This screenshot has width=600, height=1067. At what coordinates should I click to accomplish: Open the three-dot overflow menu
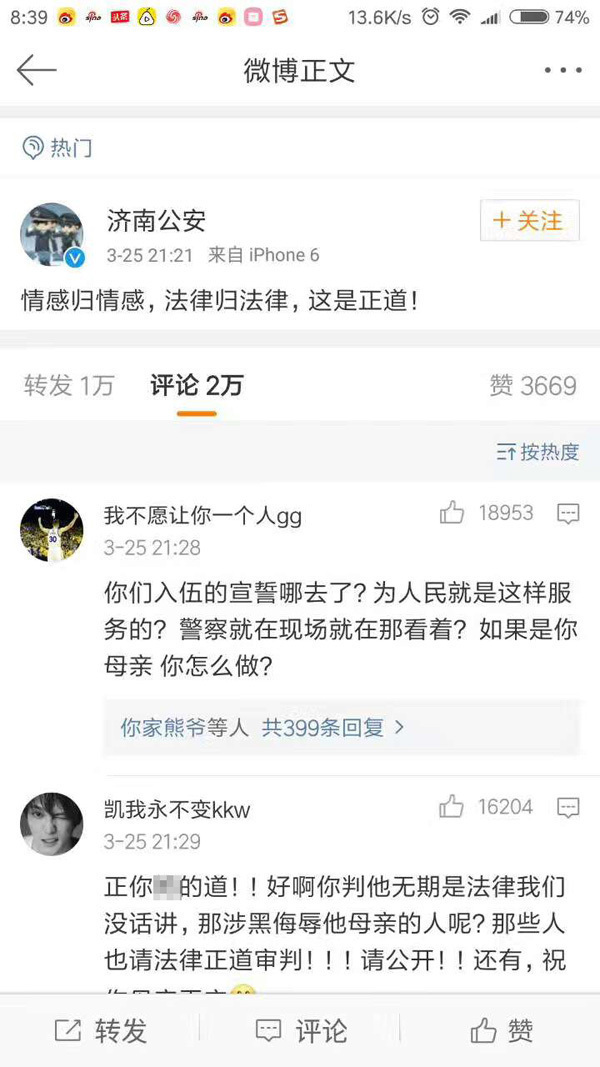[x=562, y=70]
